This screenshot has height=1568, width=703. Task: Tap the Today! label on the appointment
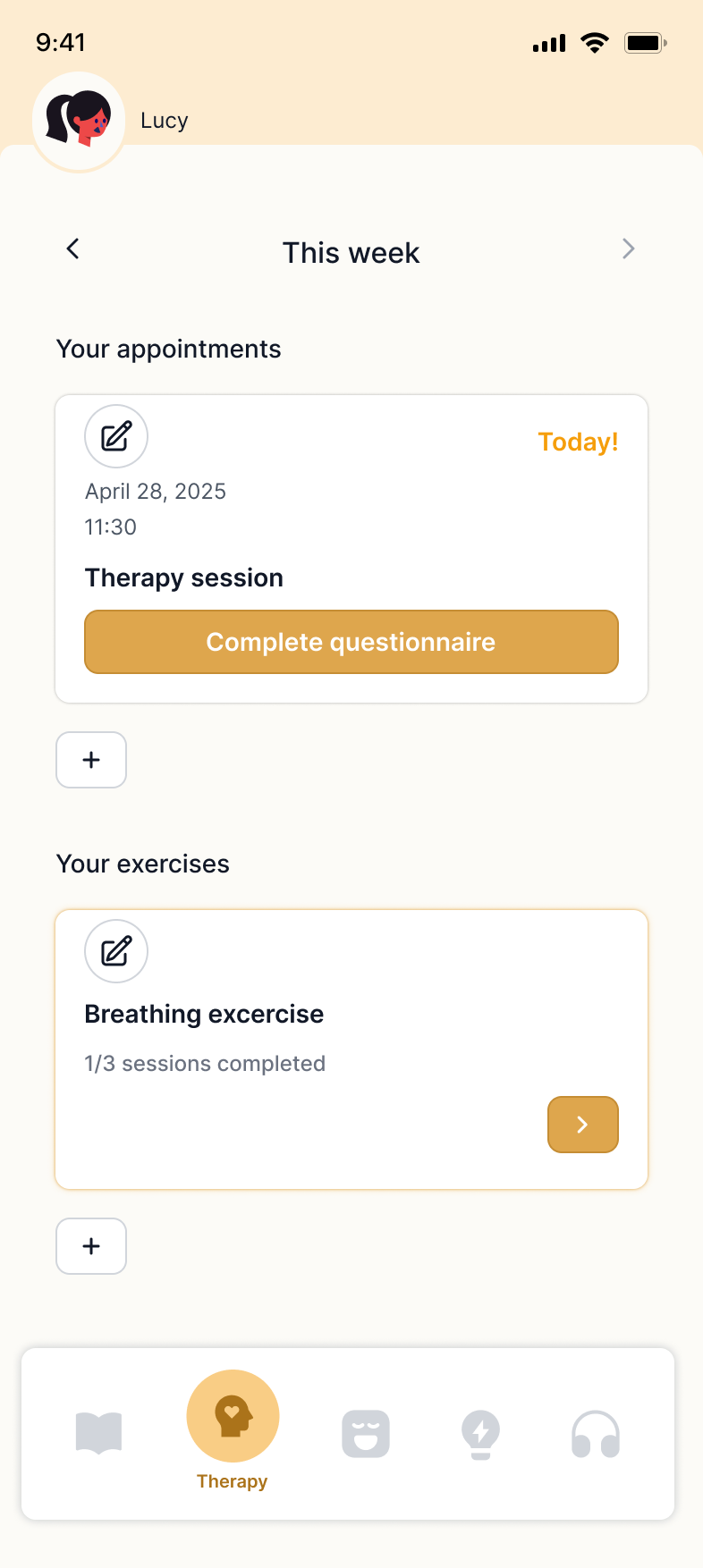[x=578, y=442]
